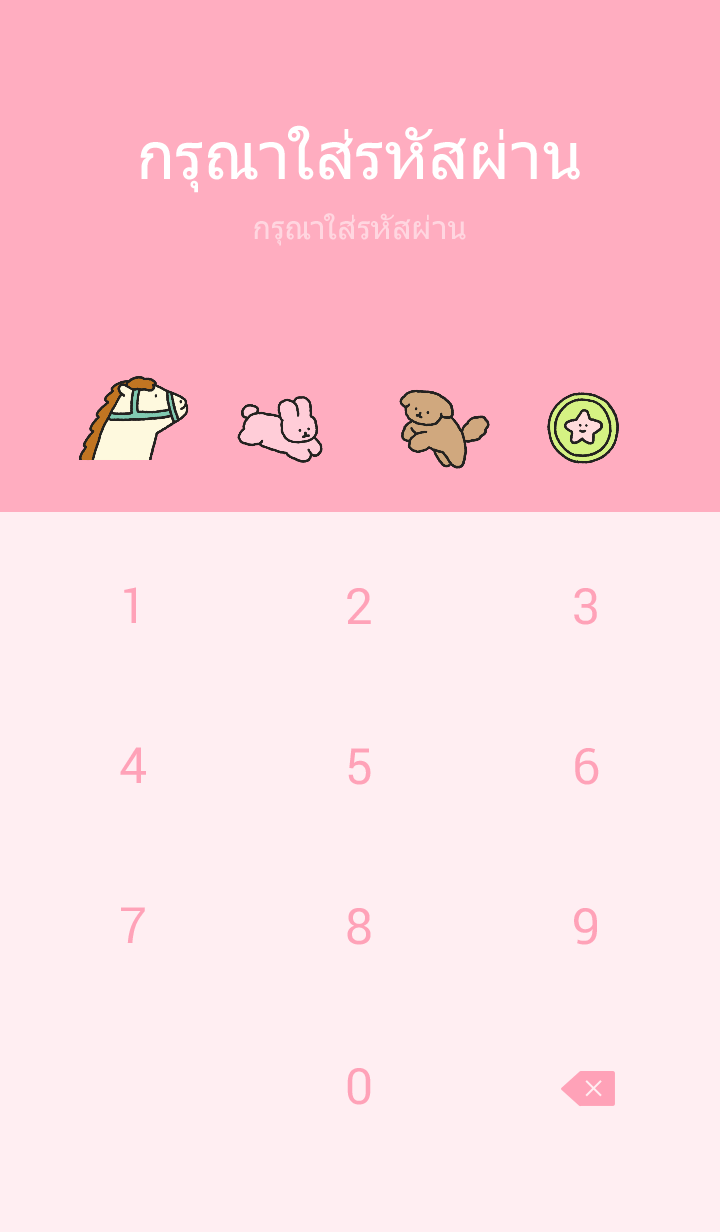Select digit 9 on the keypad
This screenshot has width=720, height=1232.
tap(585, 927)
